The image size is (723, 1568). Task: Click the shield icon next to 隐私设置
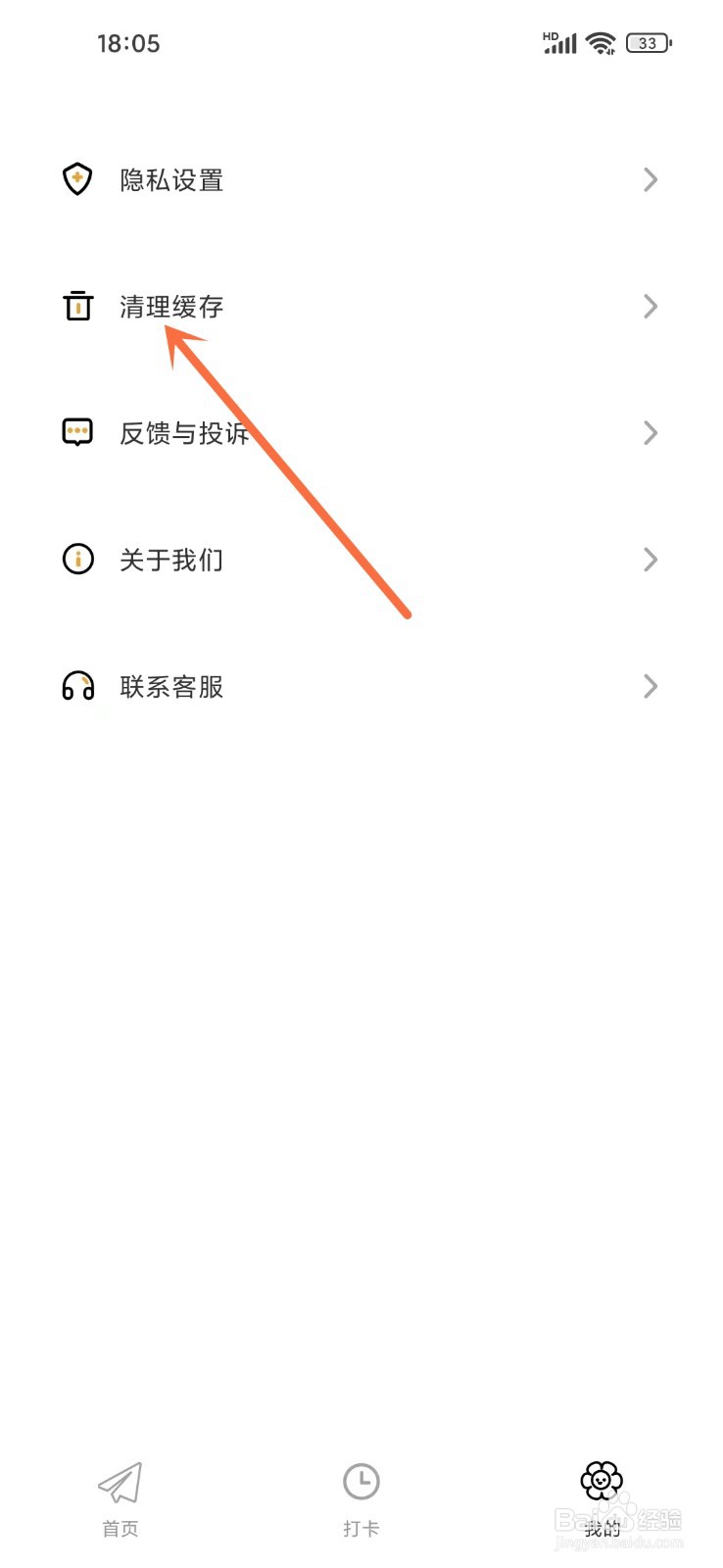[77, 179]
